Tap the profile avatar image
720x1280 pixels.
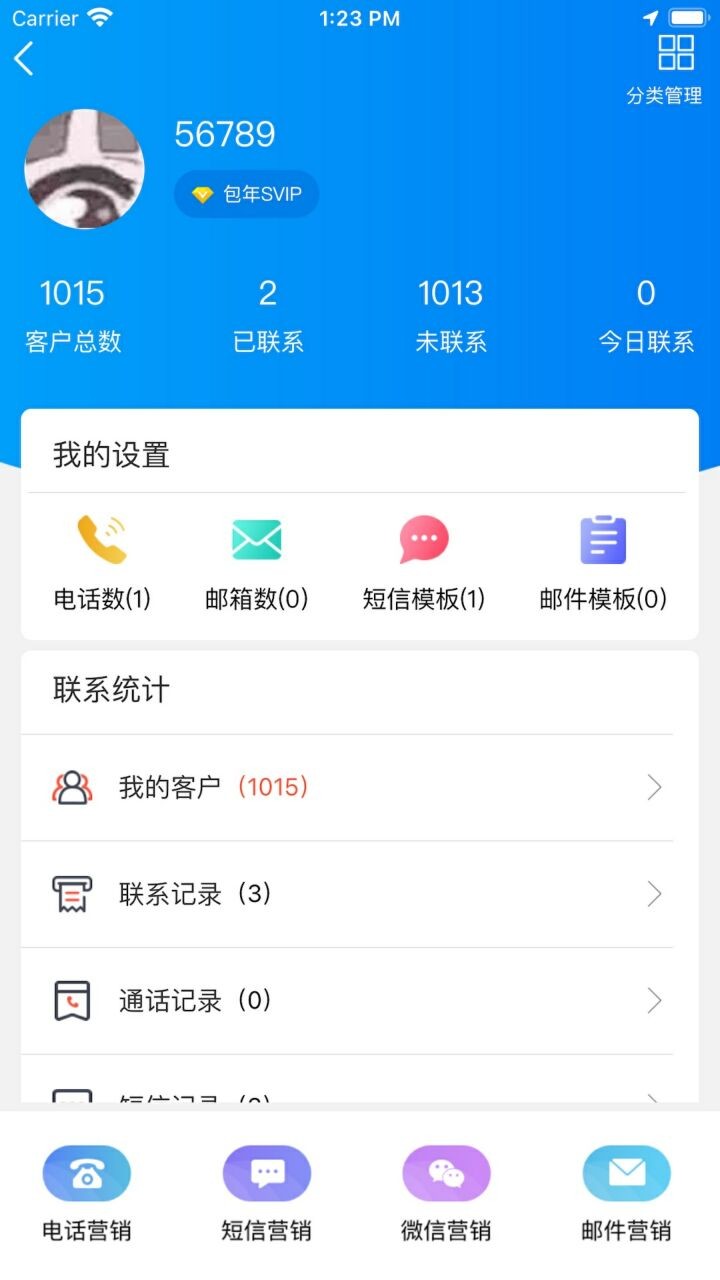[x=85, y=168]
